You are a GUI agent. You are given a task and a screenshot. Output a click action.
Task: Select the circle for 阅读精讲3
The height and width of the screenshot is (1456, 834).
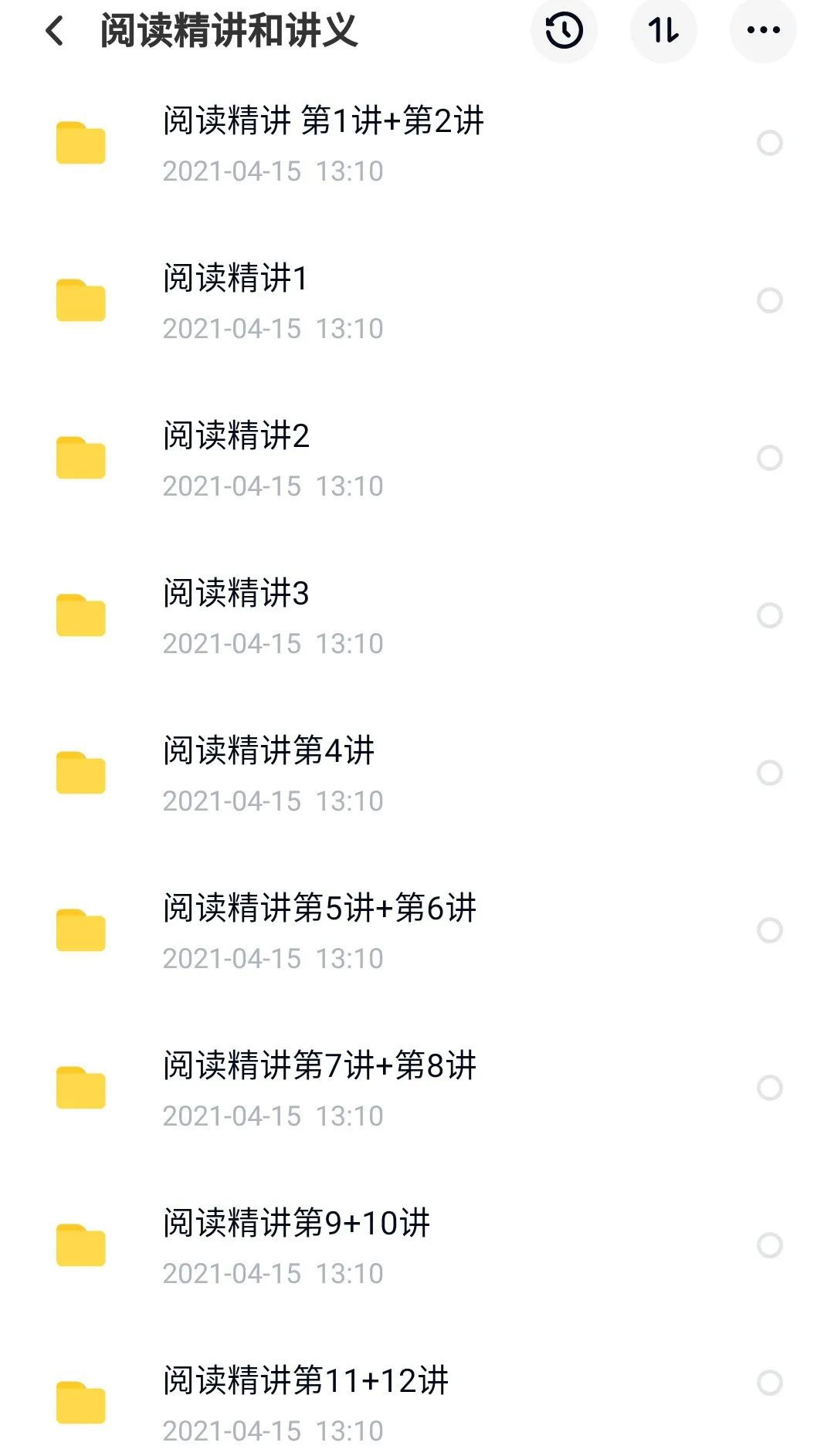tap(770, 615)
